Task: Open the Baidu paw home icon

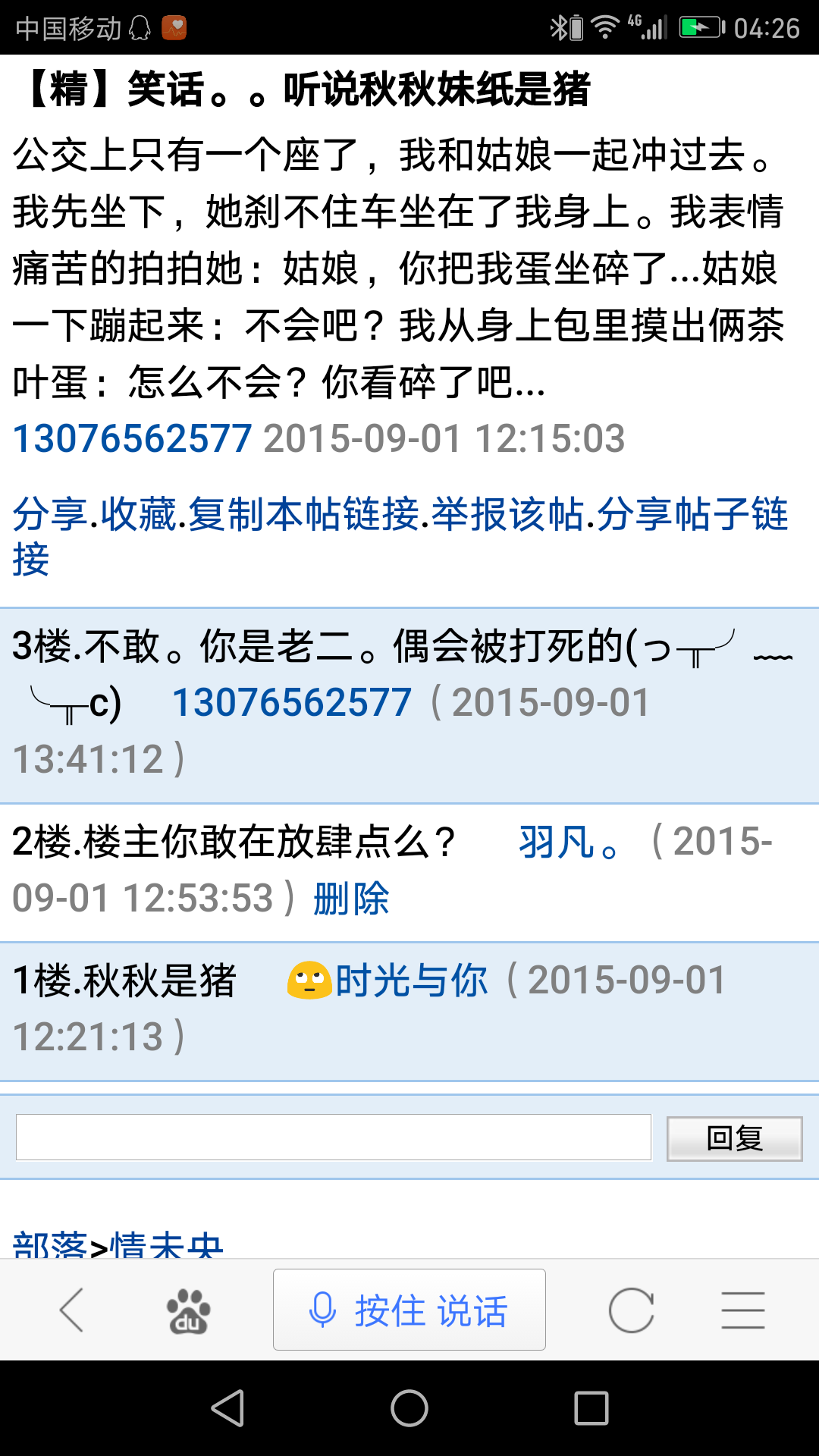Action: point(188,1311)
